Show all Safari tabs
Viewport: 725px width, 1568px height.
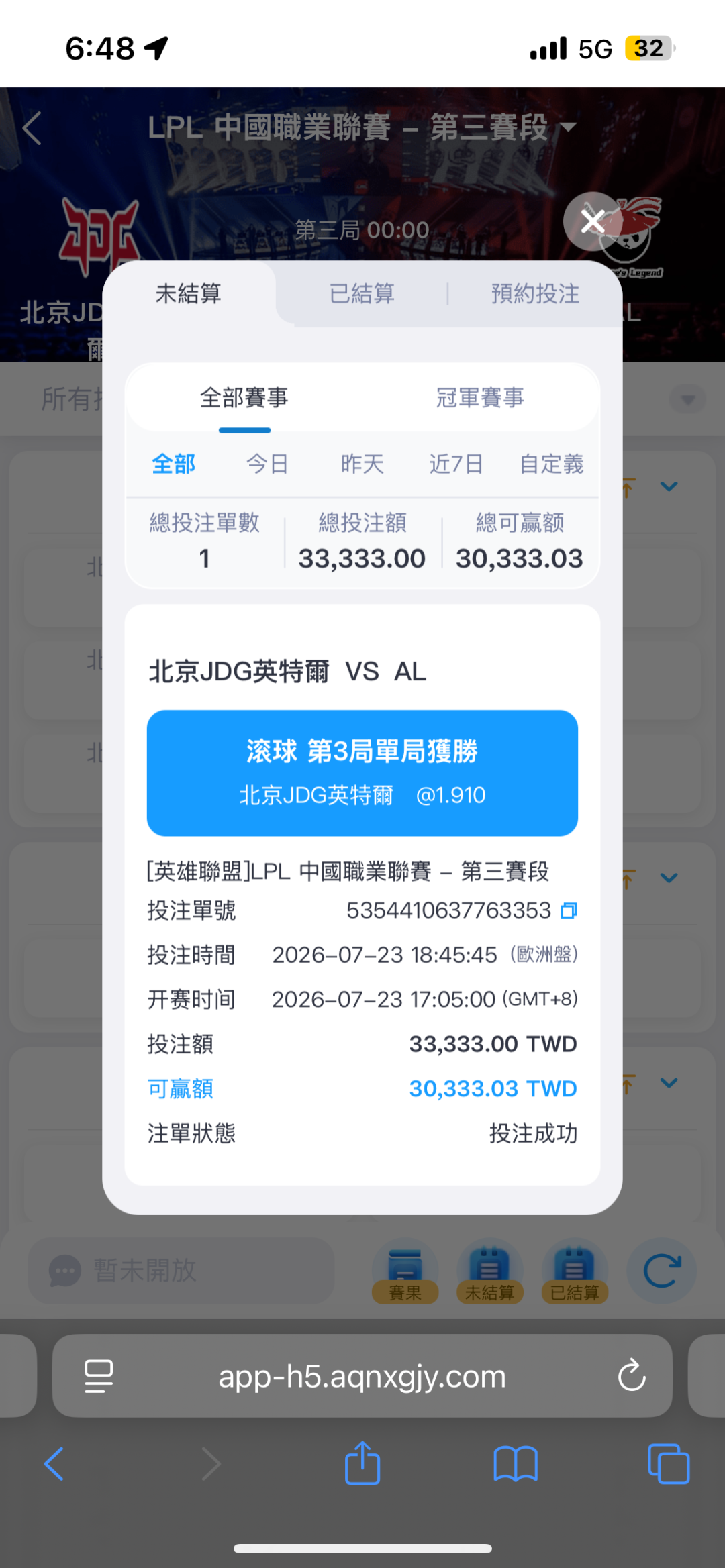click(x=669, y=1463)
